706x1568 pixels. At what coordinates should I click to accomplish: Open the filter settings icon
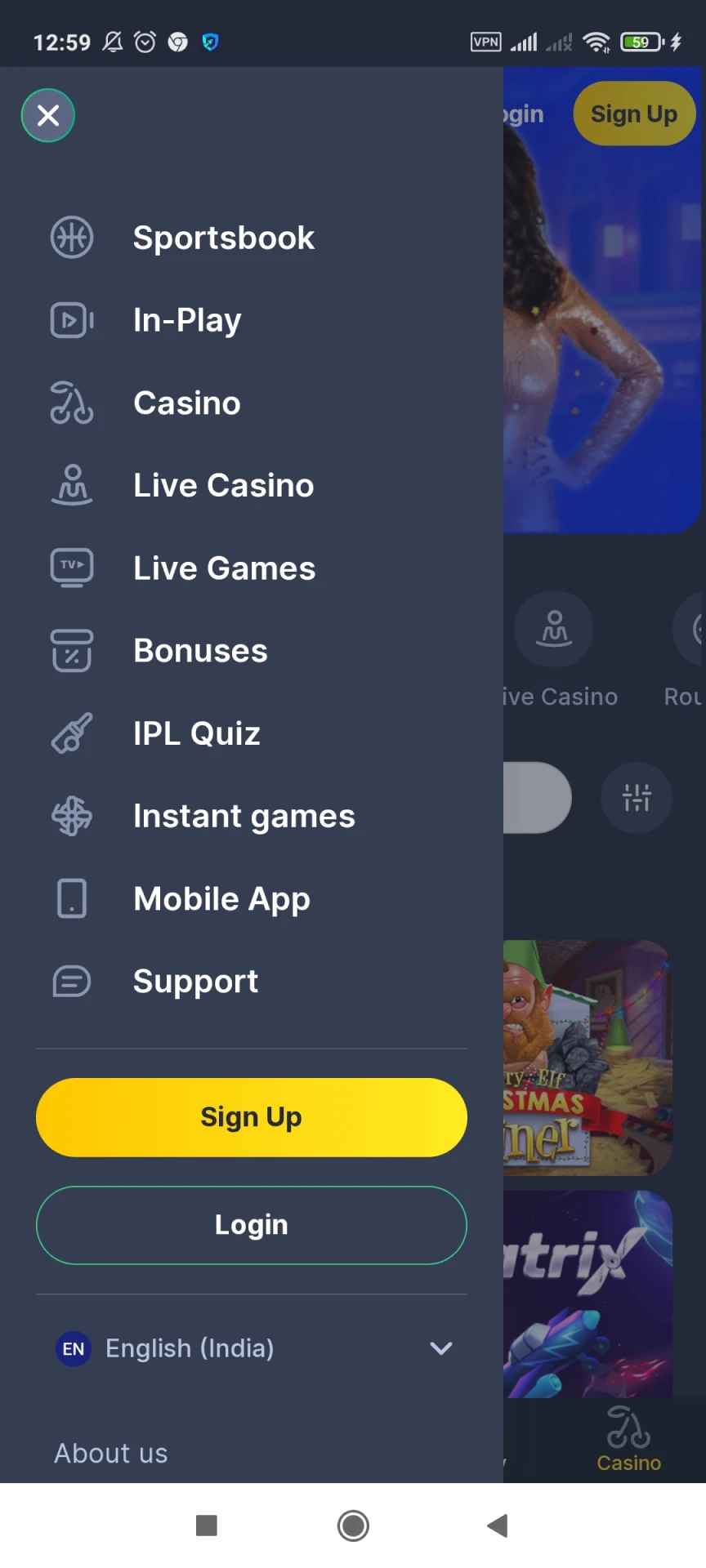coord(637,797)
